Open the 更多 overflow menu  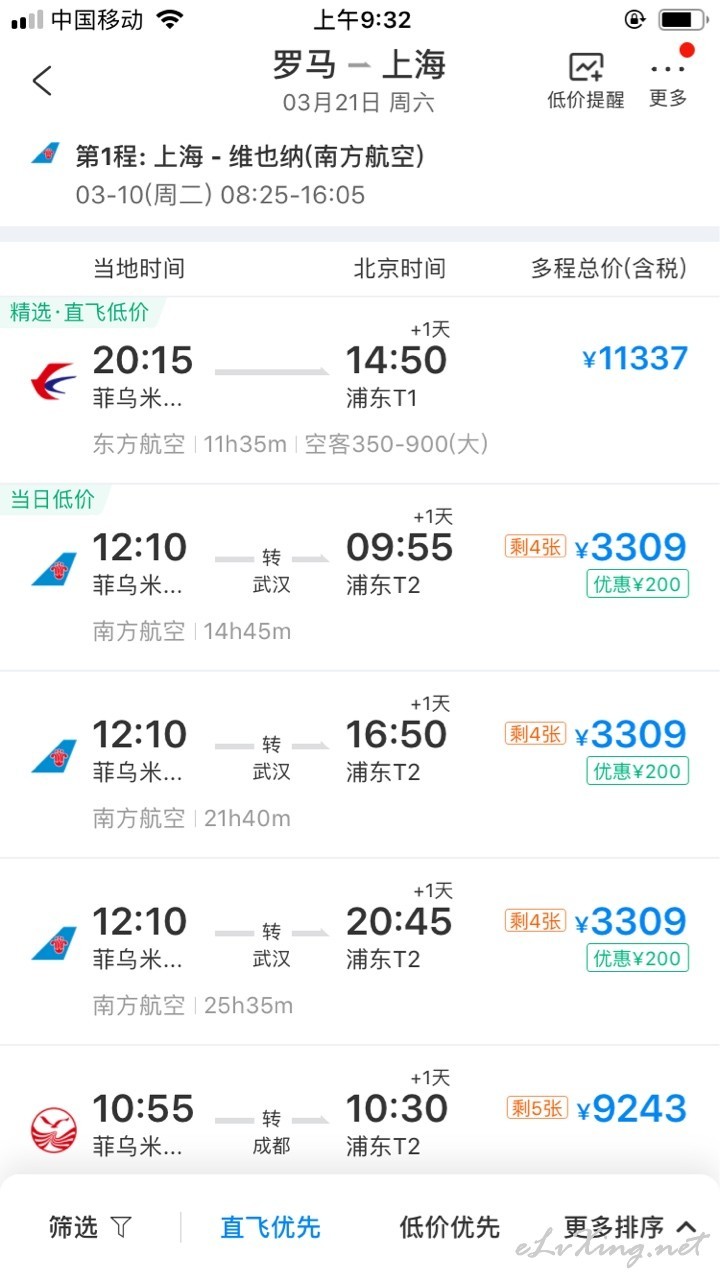(668, 80)
